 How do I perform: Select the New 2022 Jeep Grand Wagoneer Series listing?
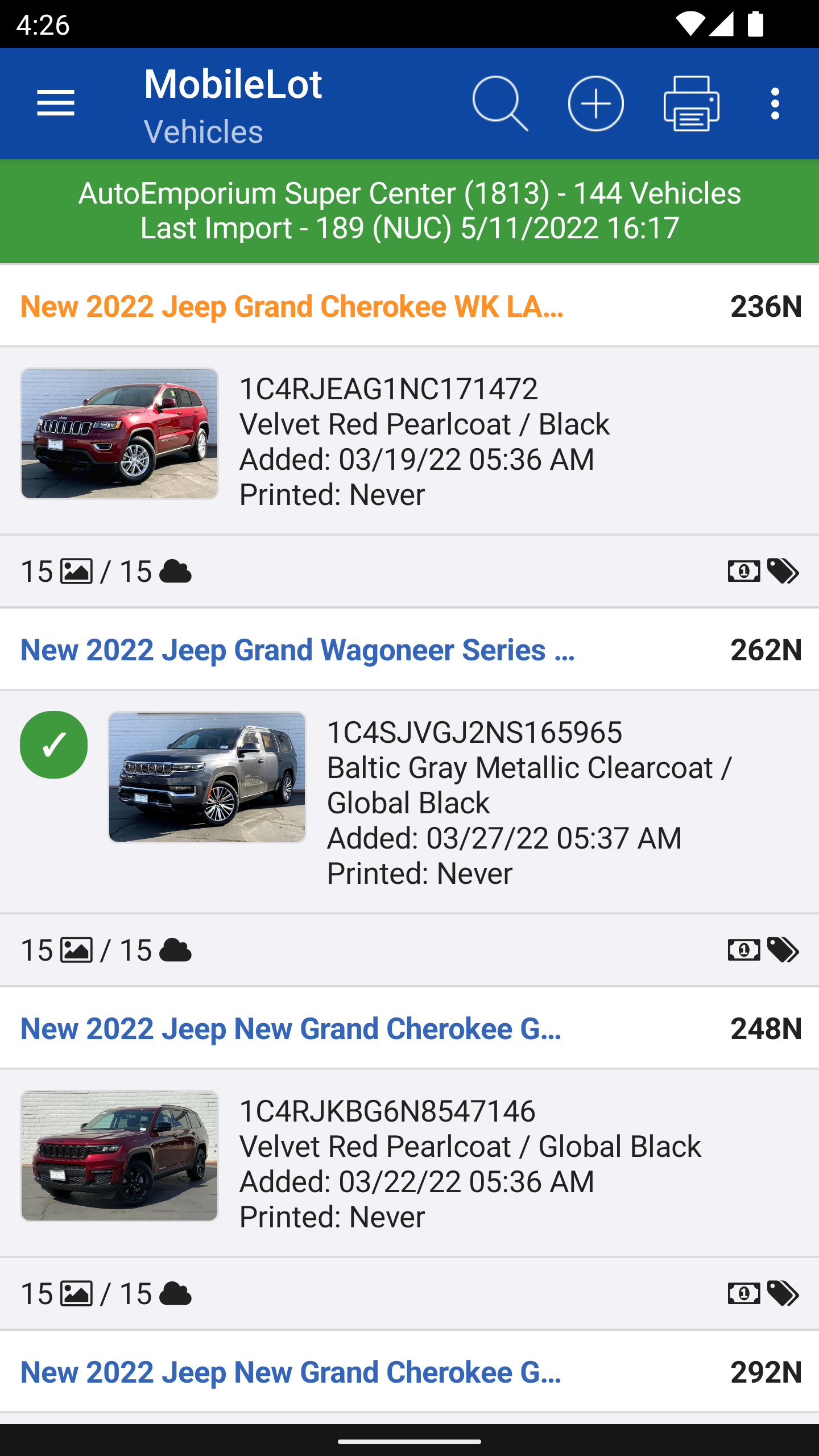(x=299, y=650)
